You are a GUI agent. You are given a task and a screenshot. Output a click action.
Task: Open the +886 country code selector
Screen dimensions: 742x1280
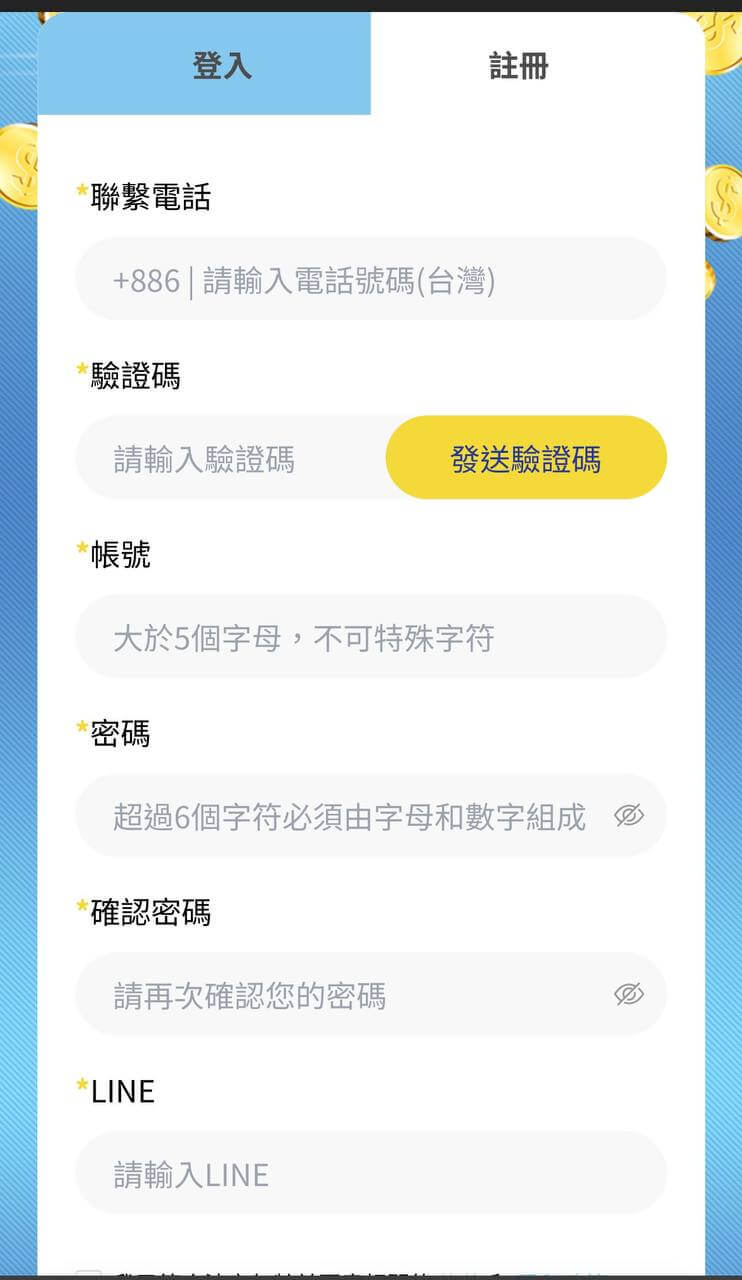(145, 280)
